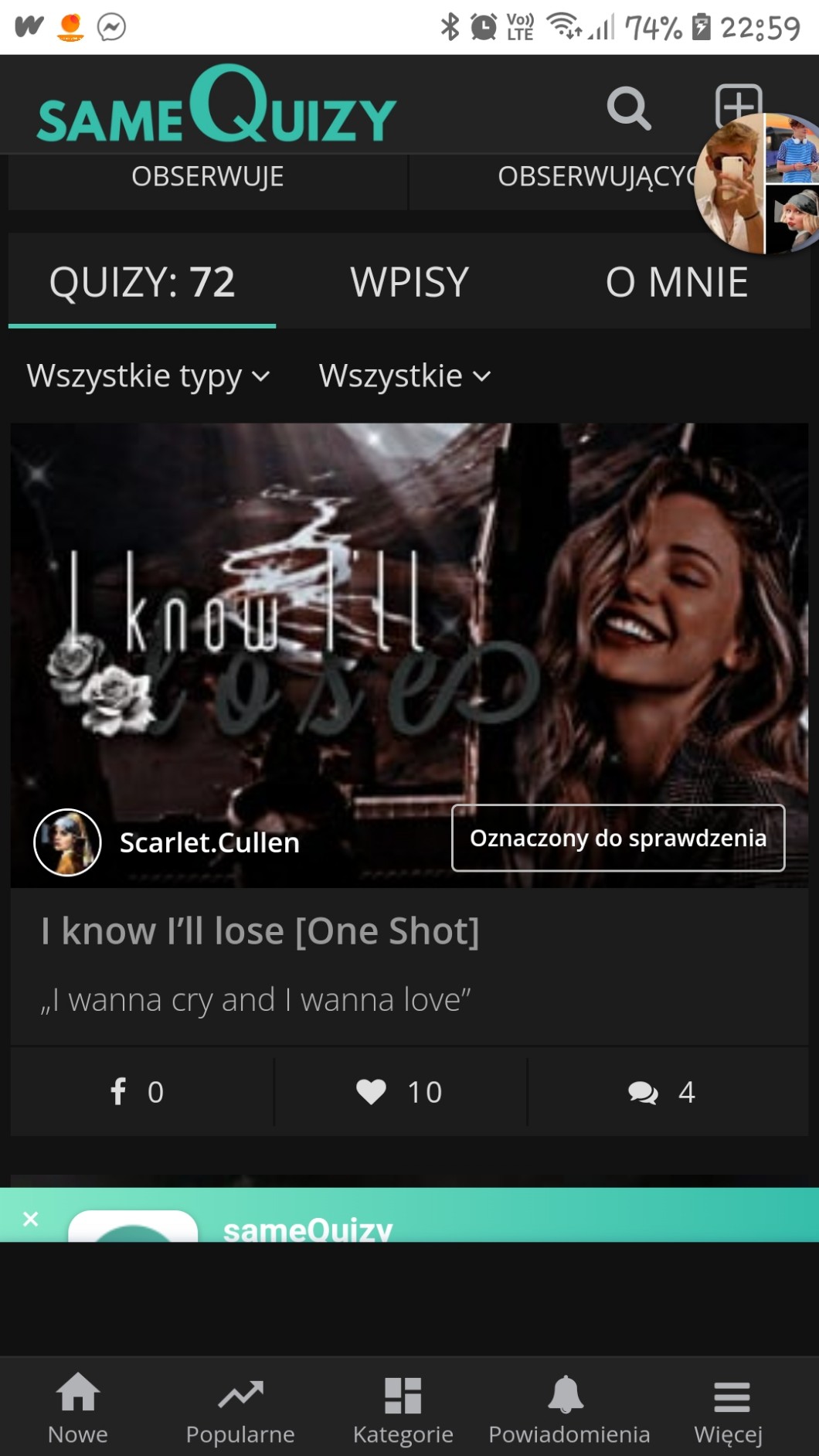Open Scarlet.Cullen's profile
Image resolution: width=819 pixels, height=1456 pixels.
click(x=209, y=842)
